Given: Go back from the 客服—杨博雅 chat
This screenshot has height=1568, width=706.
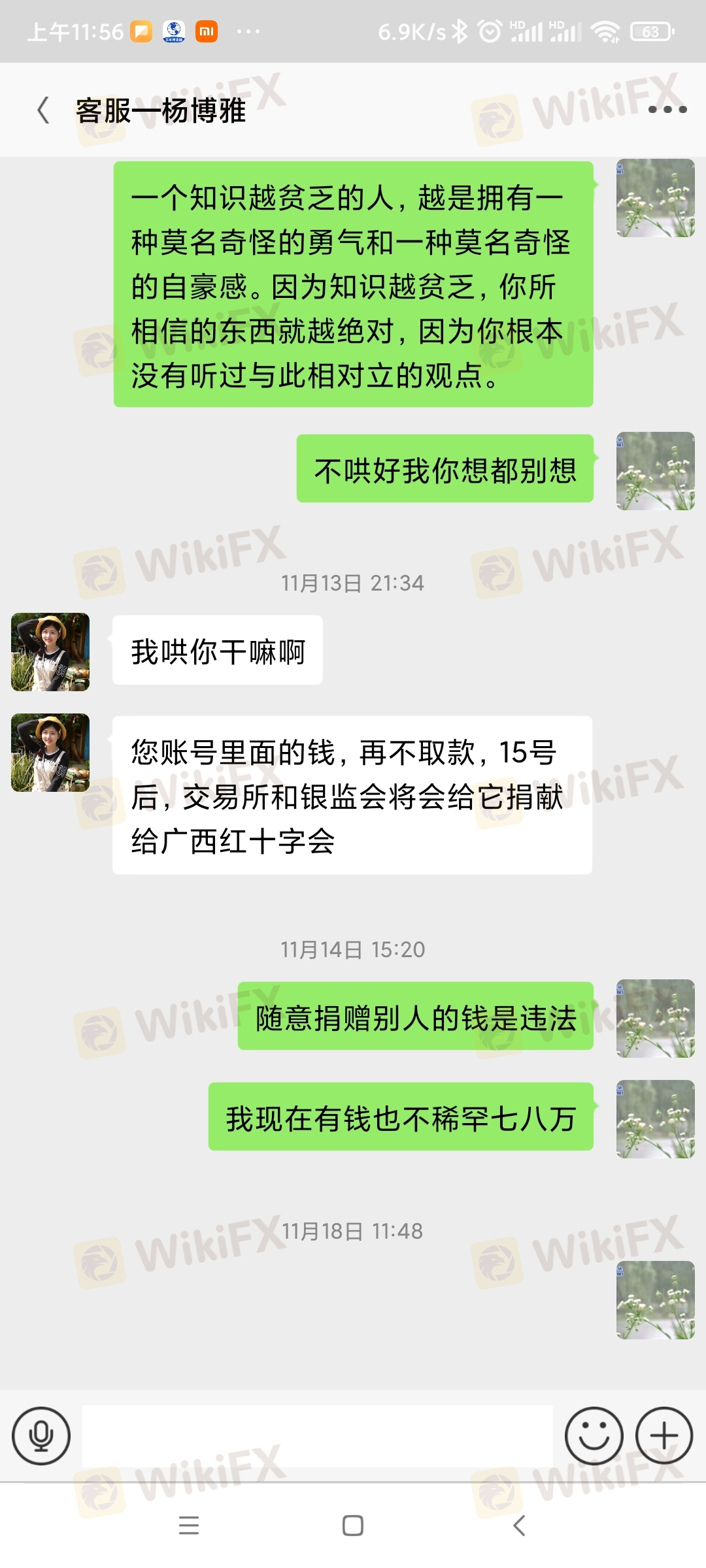Looking at the screenshot, I should 43,110.
